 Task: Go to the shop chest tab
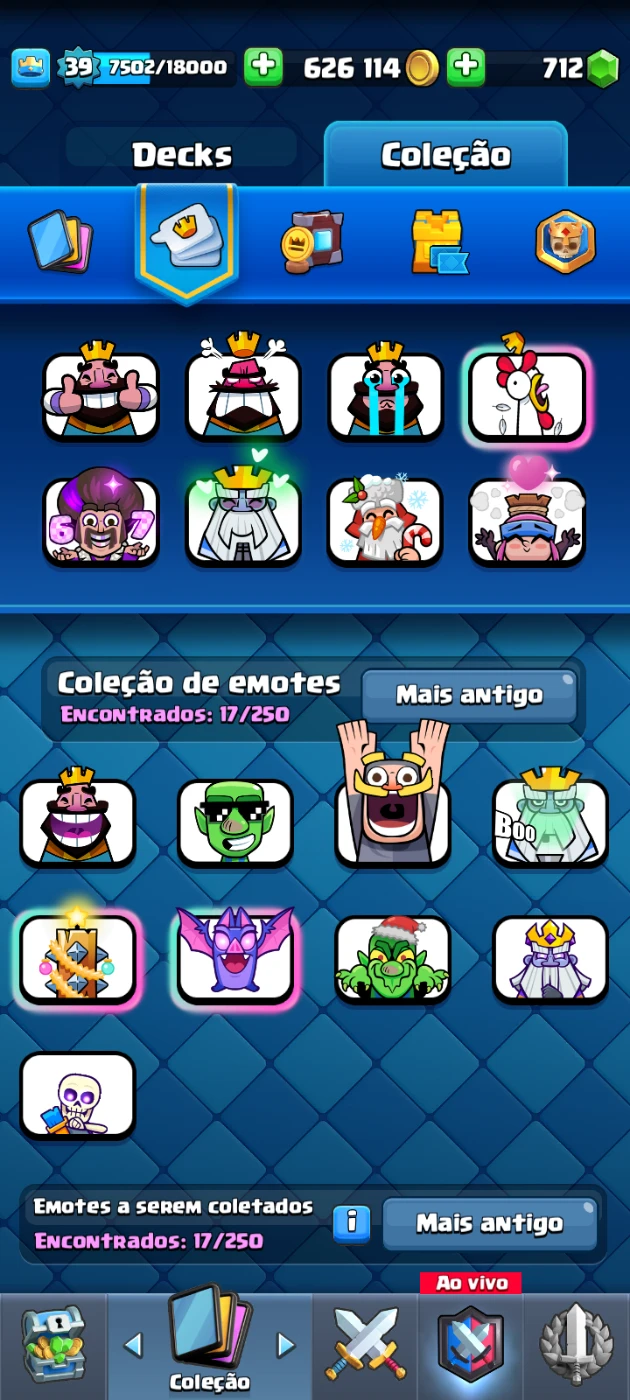[52, 1344]
